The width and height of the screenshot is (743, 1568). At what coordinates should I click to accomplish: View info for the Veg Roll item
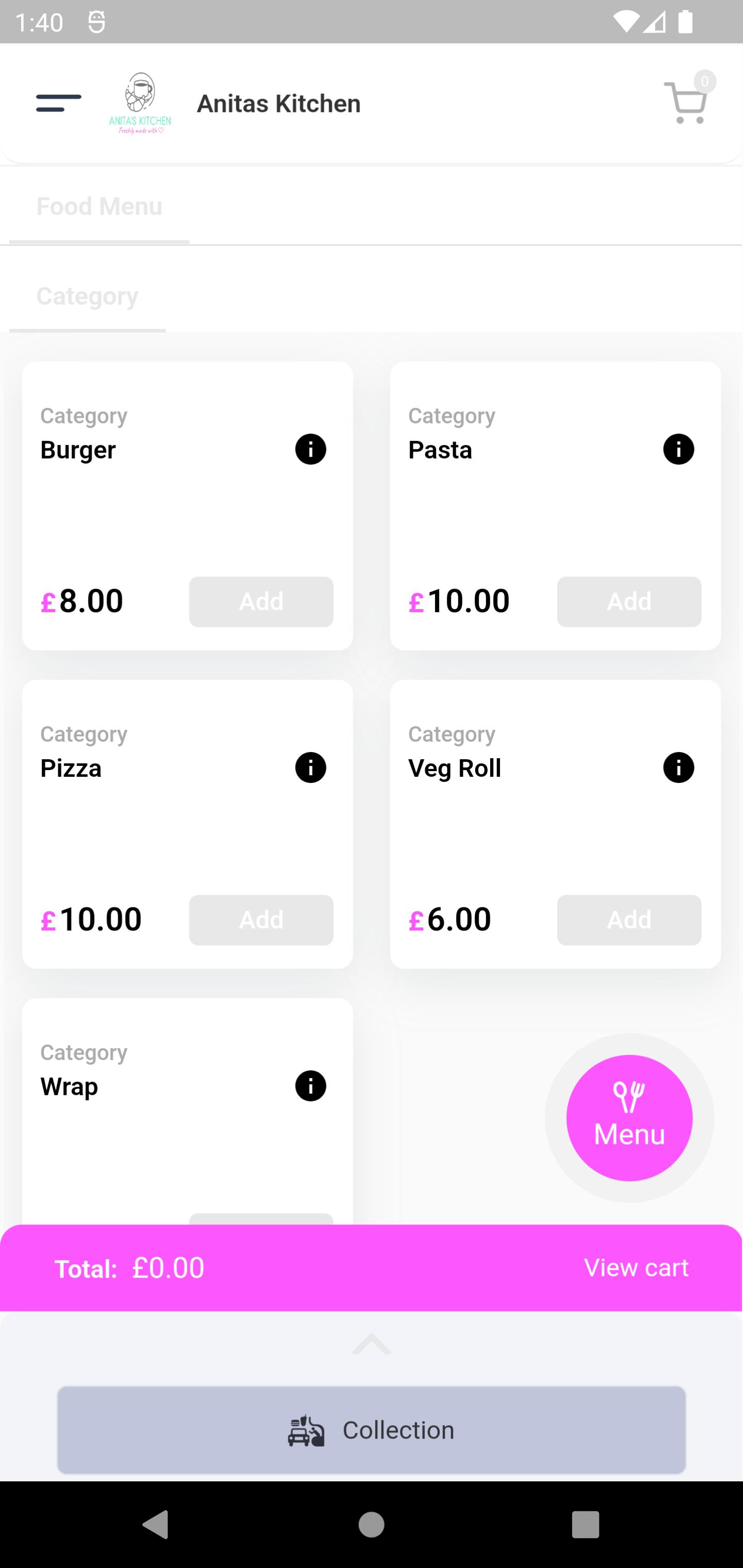click(x=679, y=767)
